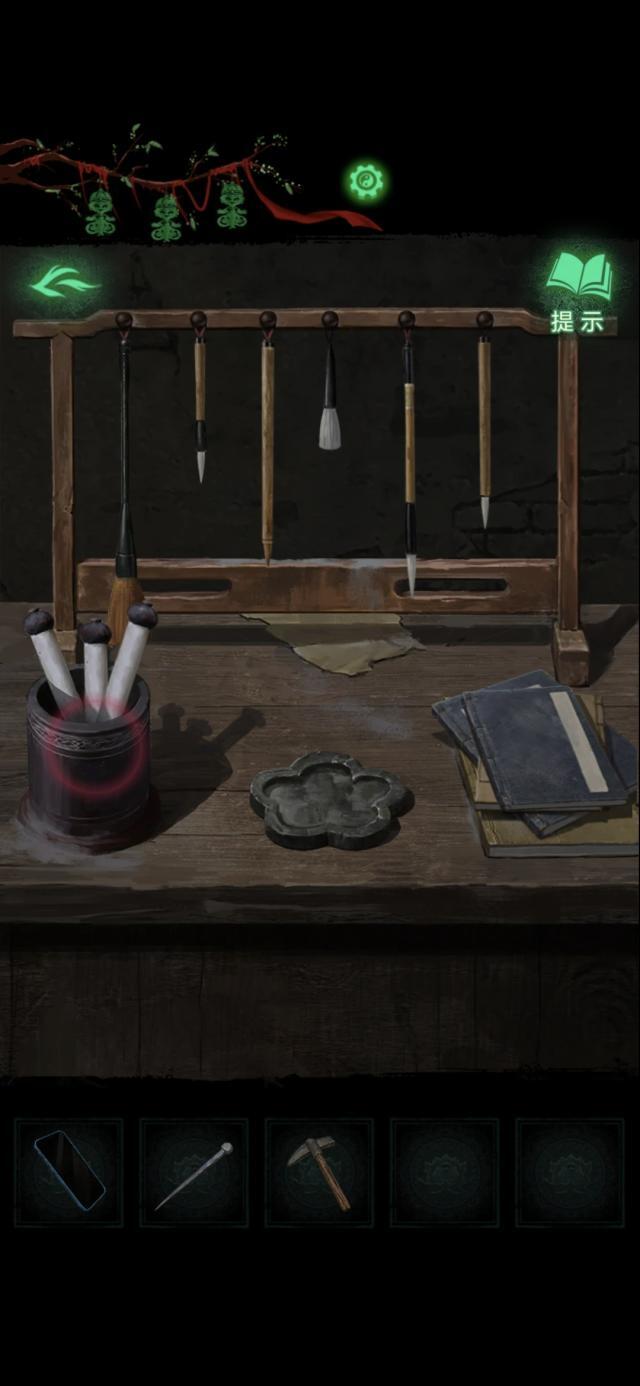Select the silver hairpin inventory item
The height and width of the screenshot is (1386, 640).
(194, 1174)
